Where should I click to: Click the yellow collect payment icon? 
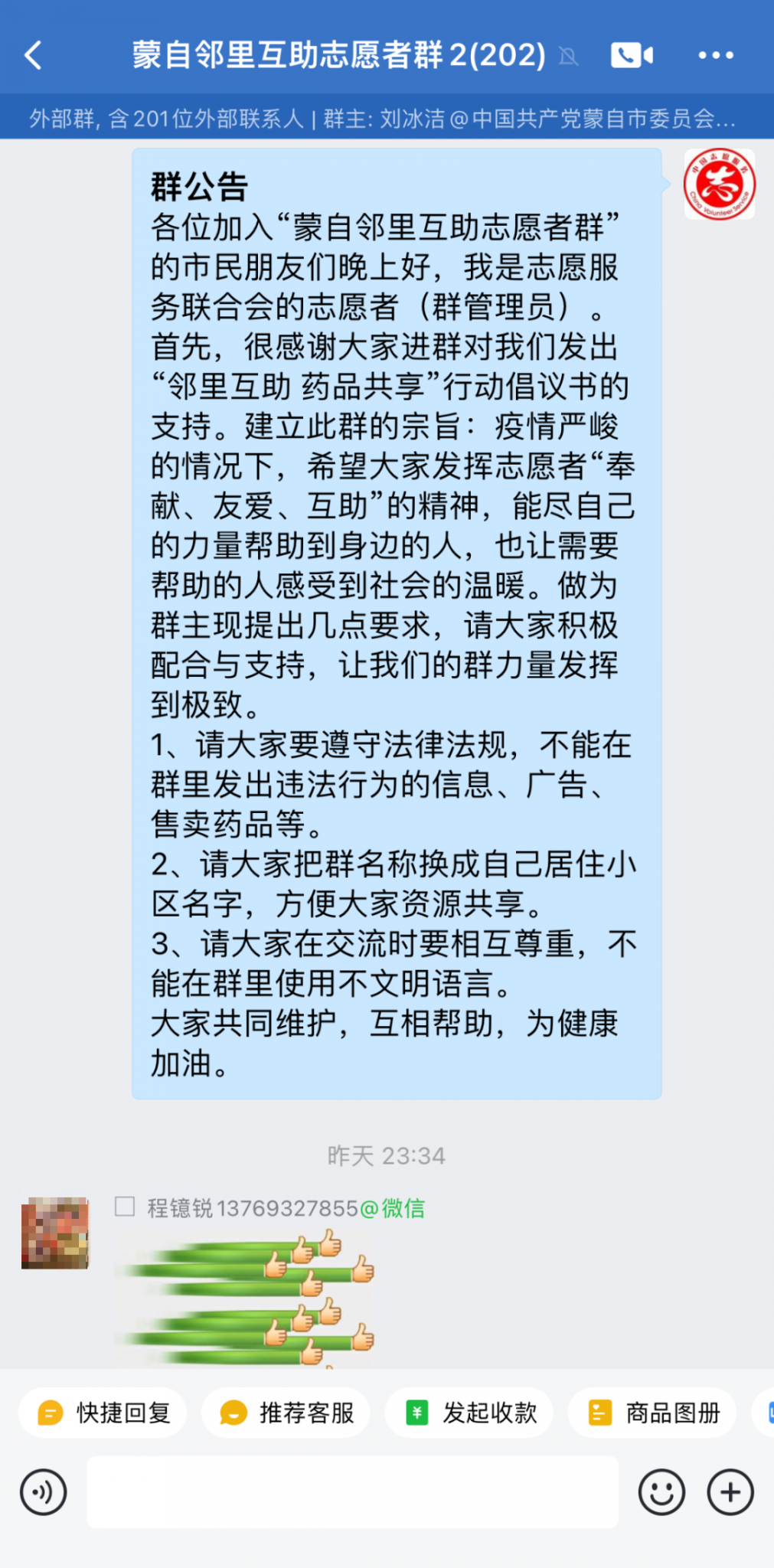[x=416, y=1413]
